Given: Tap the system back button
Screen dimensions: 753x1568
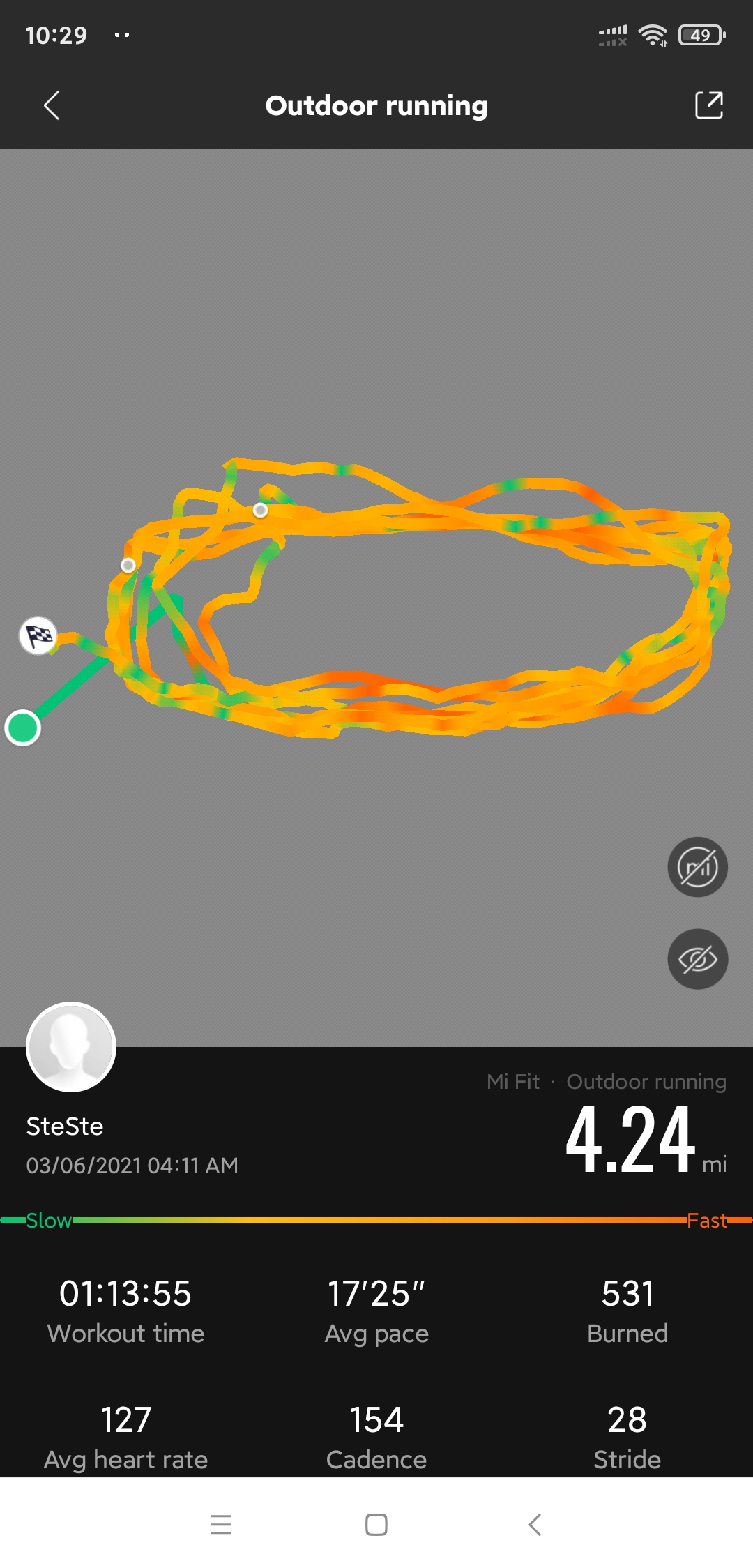Looking at the screenshot, I should pos(535,1525).
